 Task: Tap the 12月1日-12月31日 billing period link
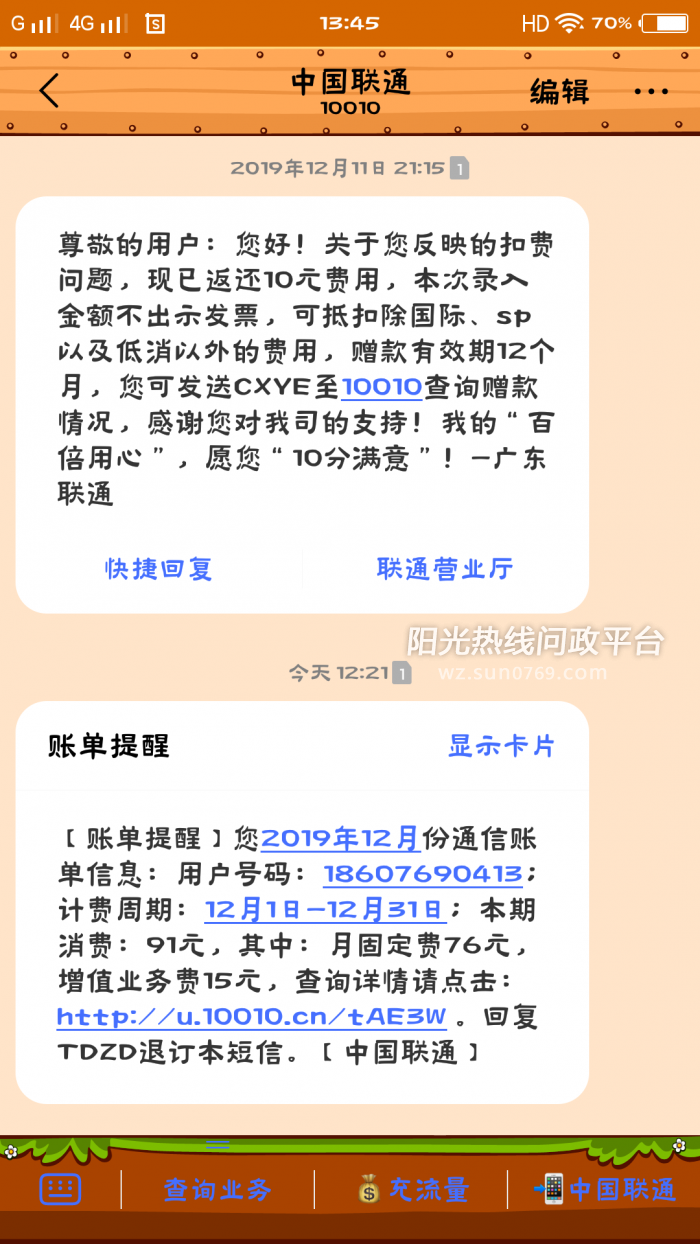(324, 910)
